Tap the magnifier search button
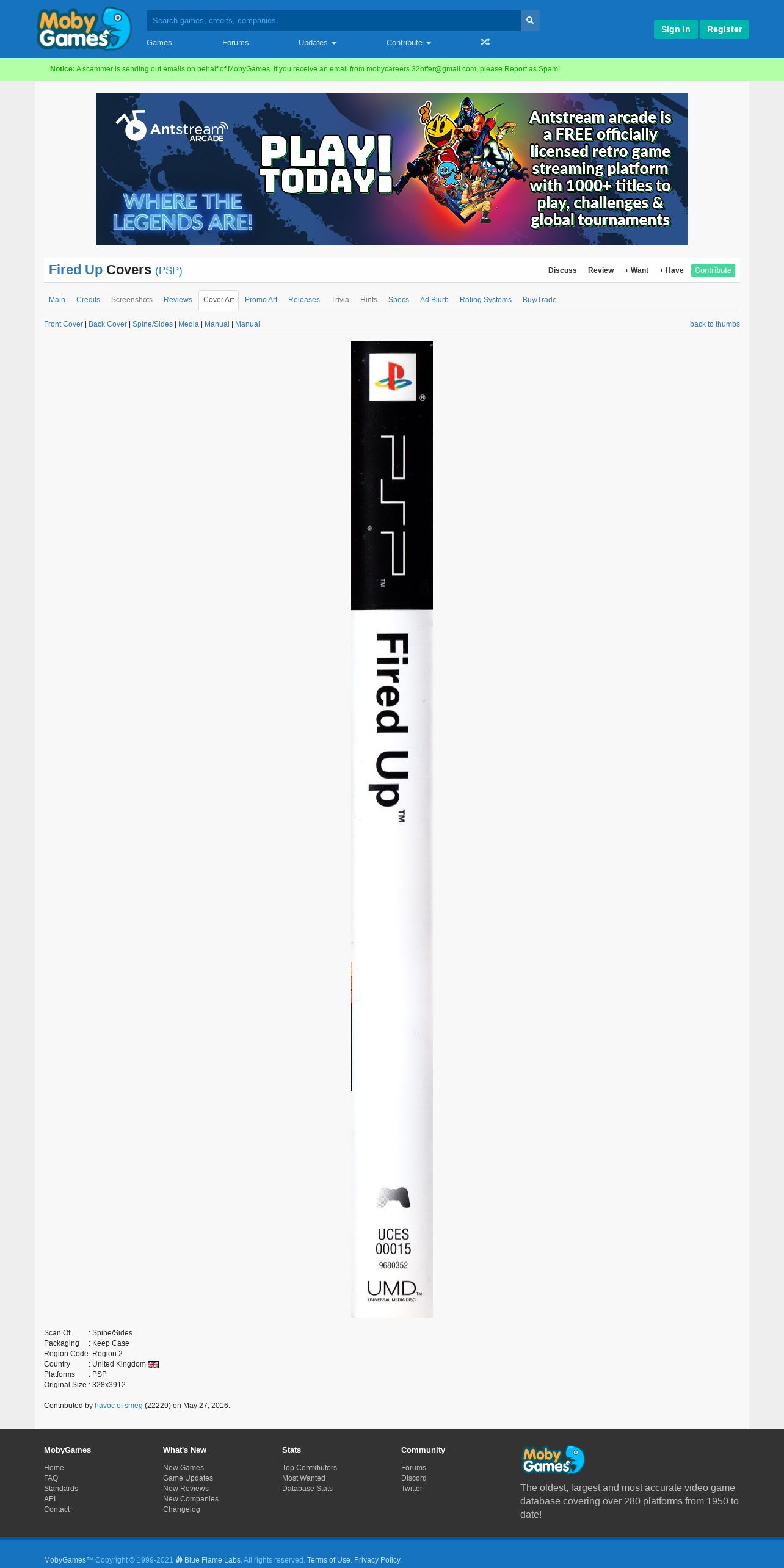Image resolution: width=784 pixels, height=1568 pixels. (530, 20)
